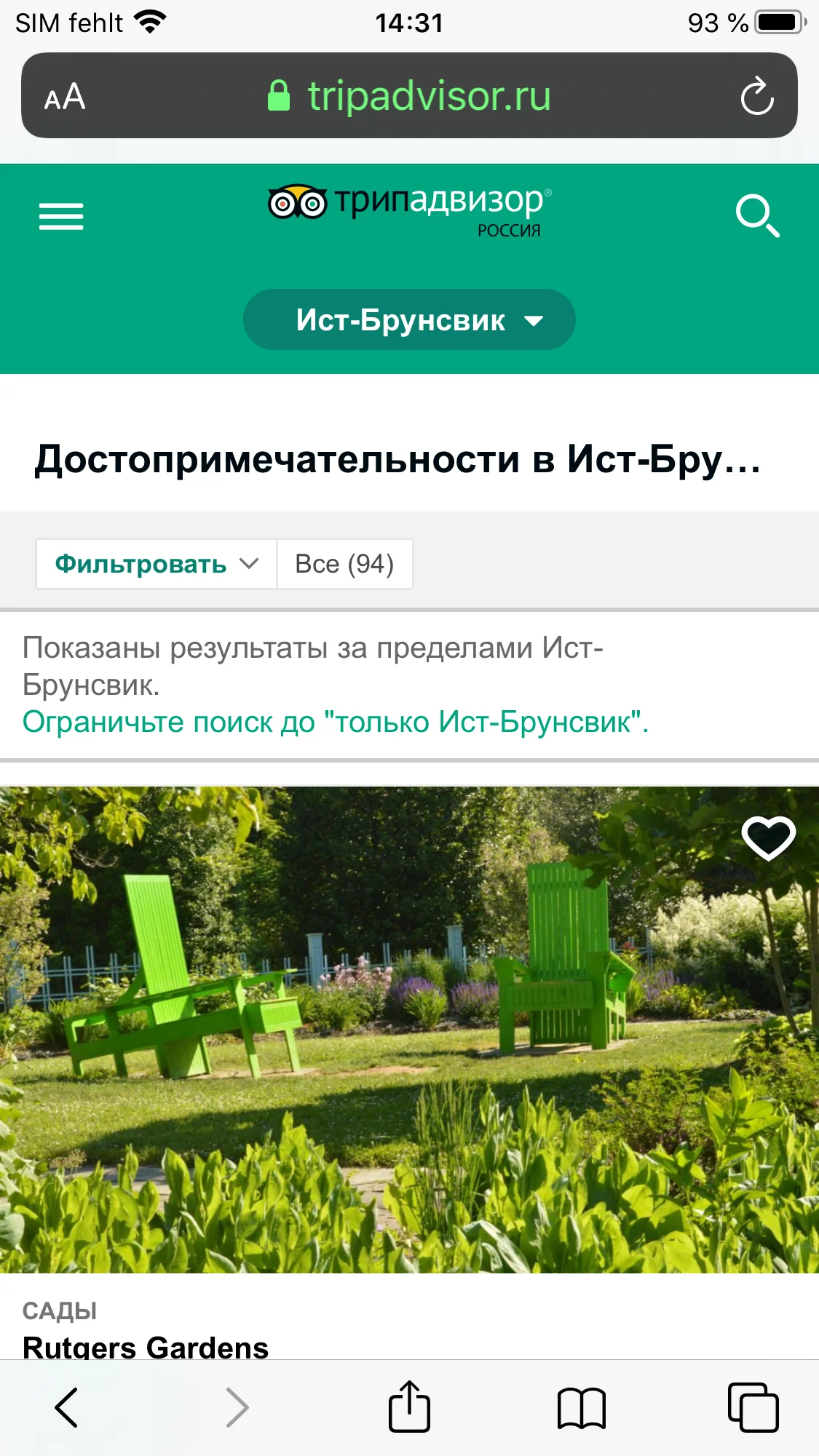The width and height of the screenshot is (819, 1456).
Task: Open the Rutgers Gardens listing
Action: 146,1346
